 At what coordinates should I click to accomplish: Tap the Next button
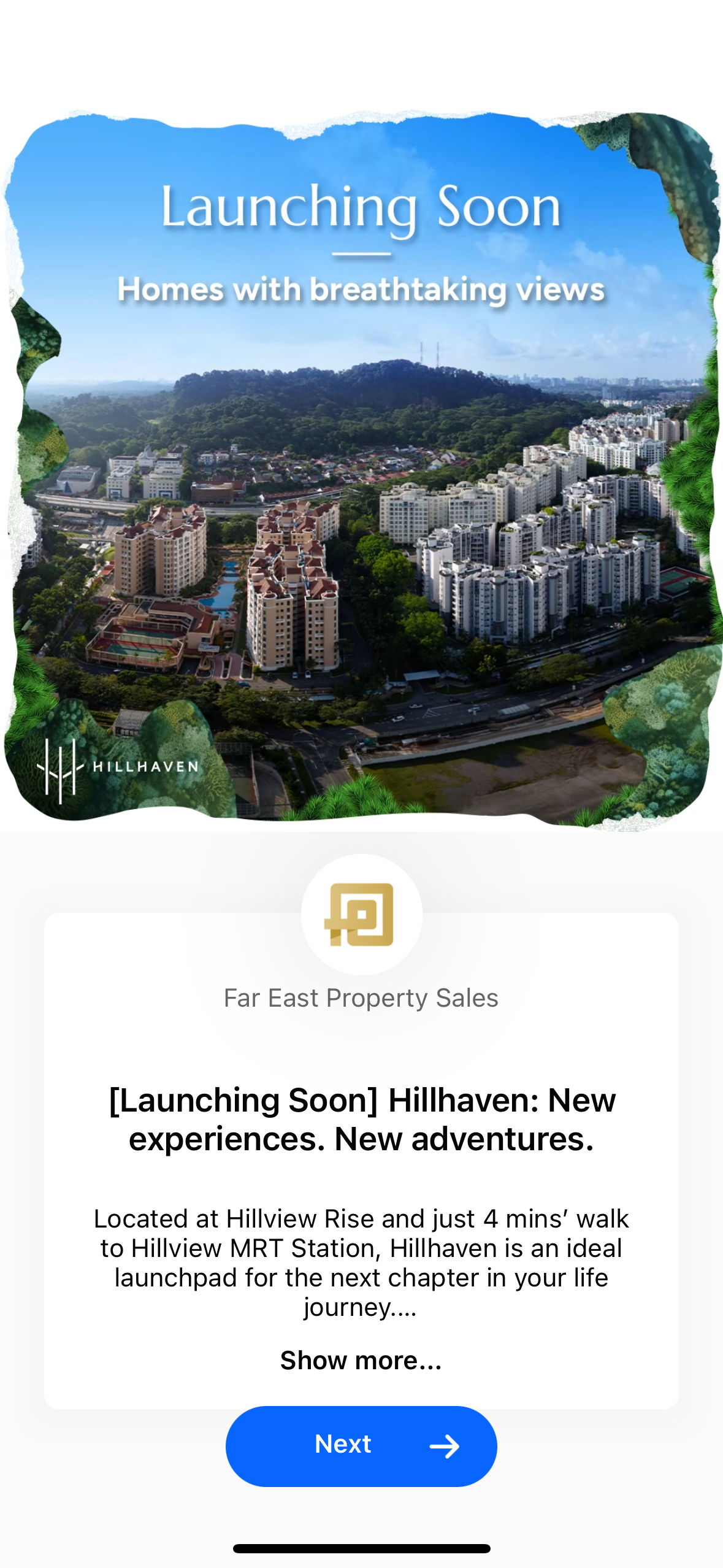click(x=361, y=1445)
